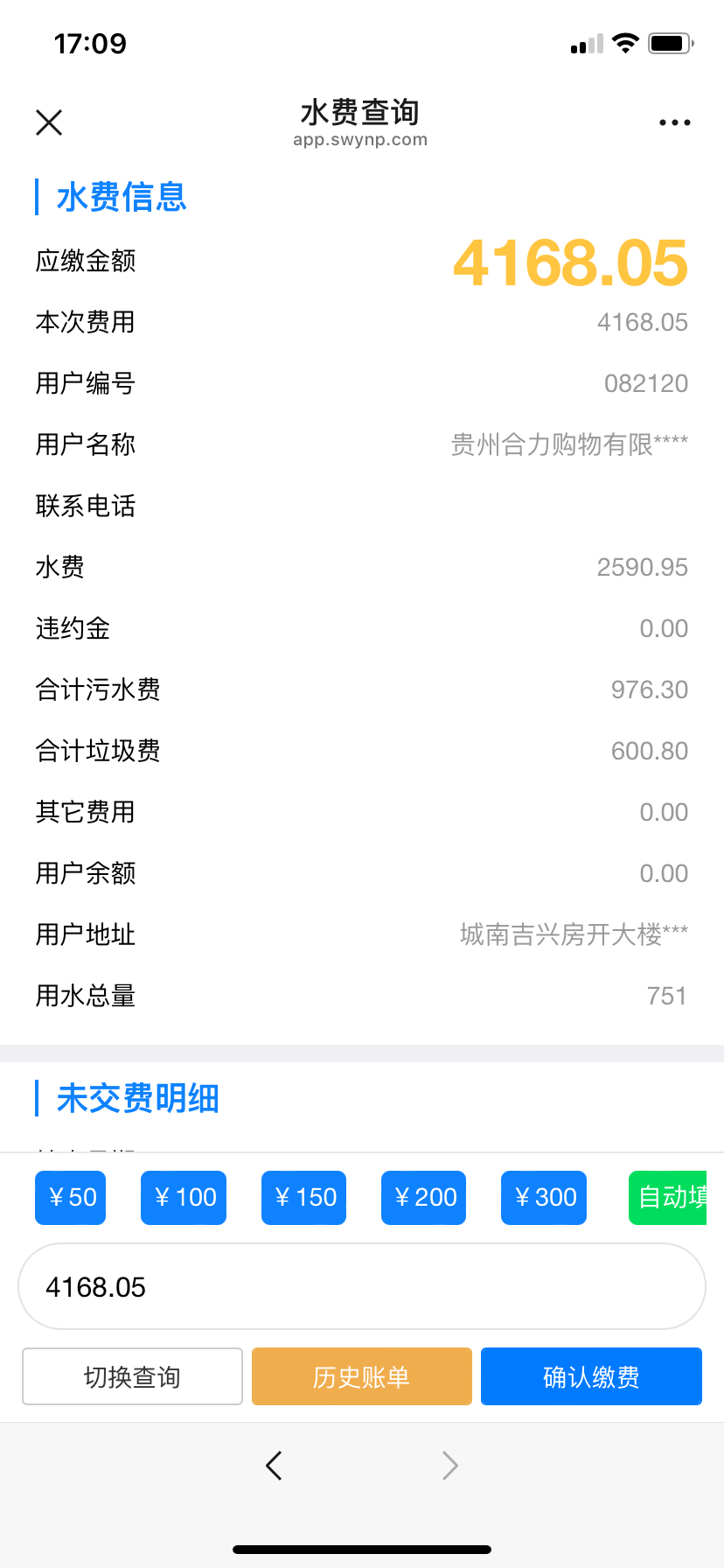Select the ￥50 quick amount

71,1197
